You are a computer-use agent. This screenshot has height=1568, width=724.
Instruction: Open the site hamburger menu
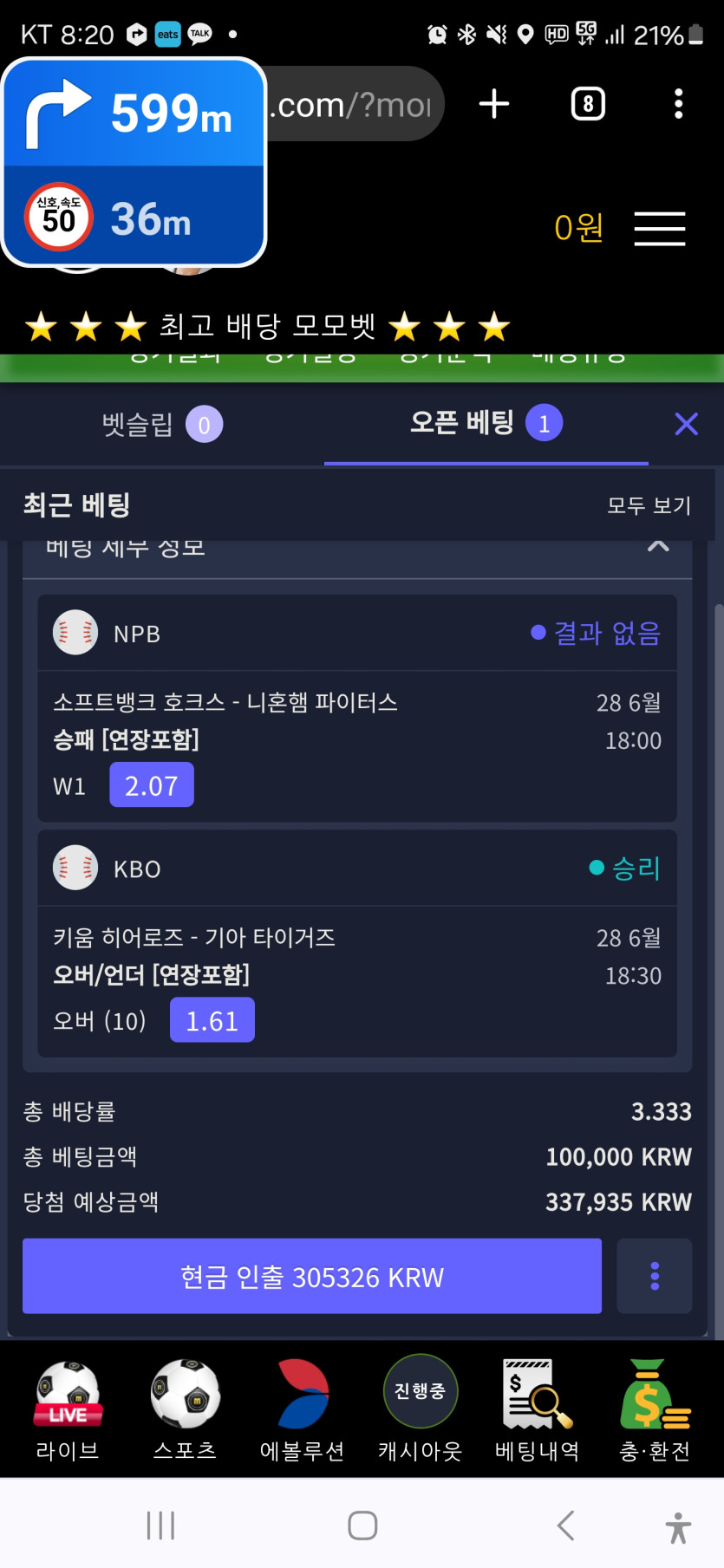click(x=660, y=229)
